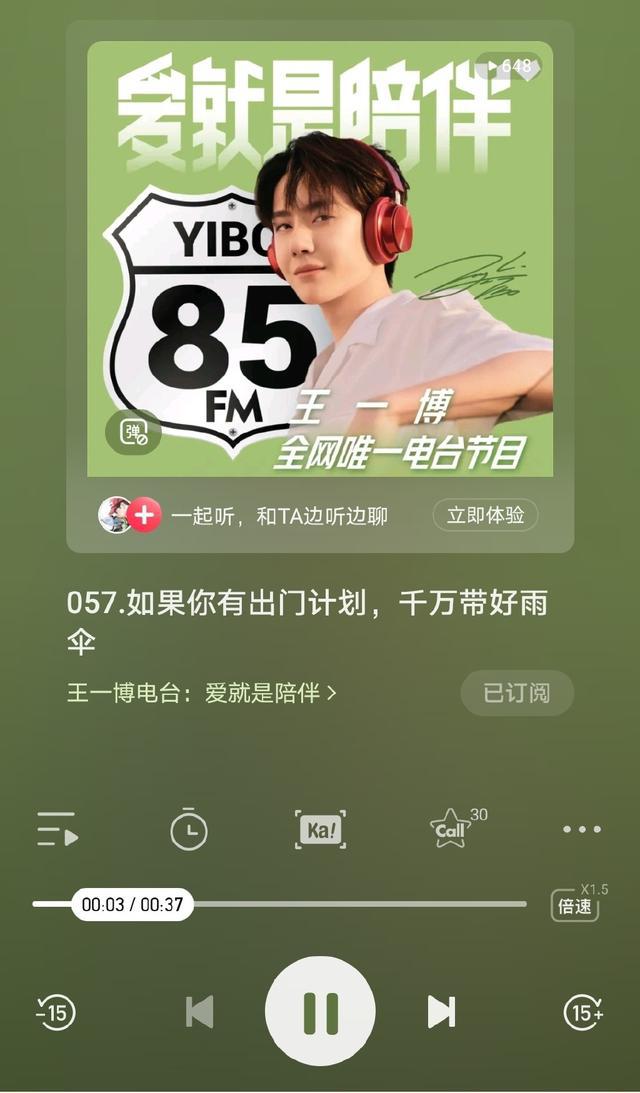
Task: Open the 王一博电台:爱就是陪伴 album page
Action: pos(201,693)
